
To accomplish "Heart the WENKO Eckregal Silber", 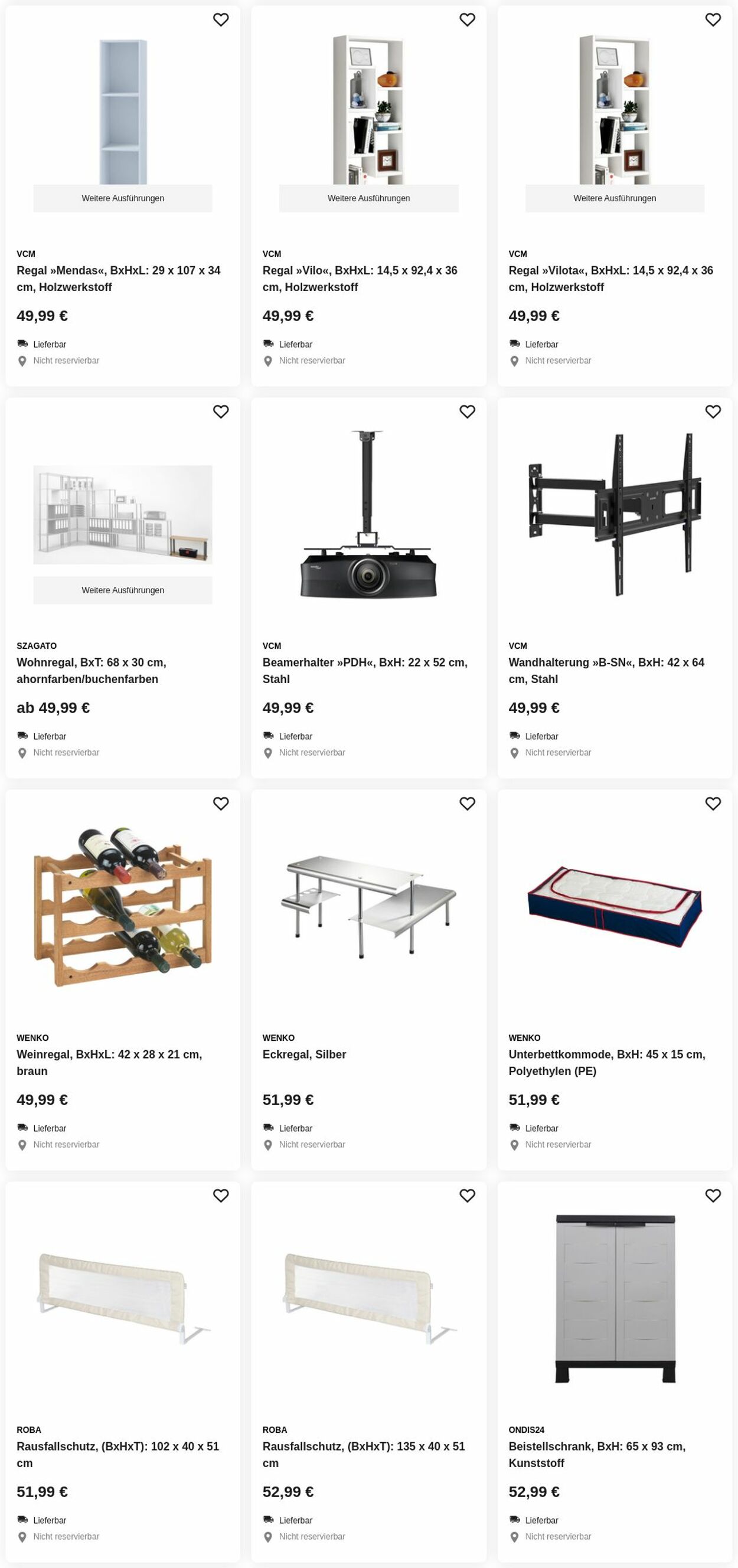I will [x=466, y=803].
